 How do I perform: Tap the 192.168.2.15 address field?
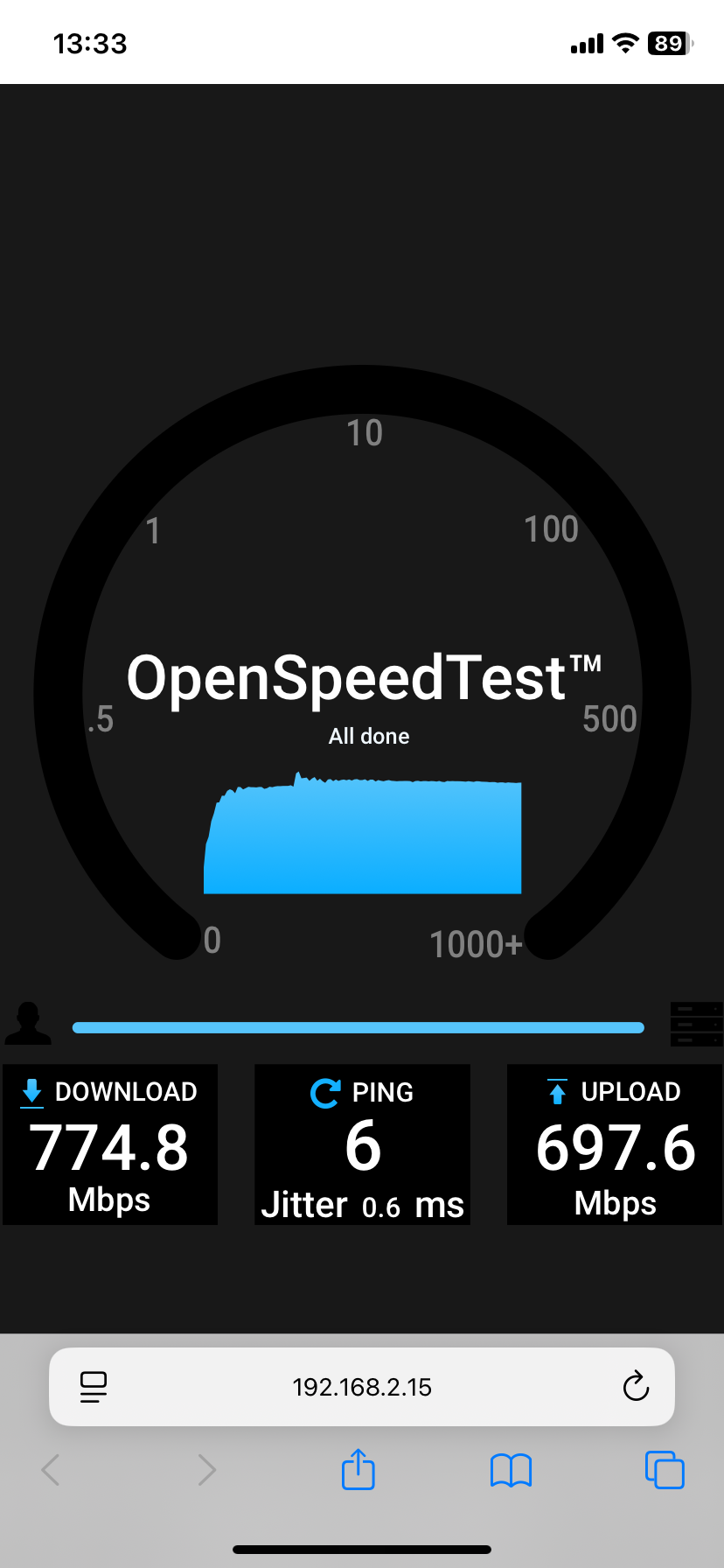coord(362,1387)
